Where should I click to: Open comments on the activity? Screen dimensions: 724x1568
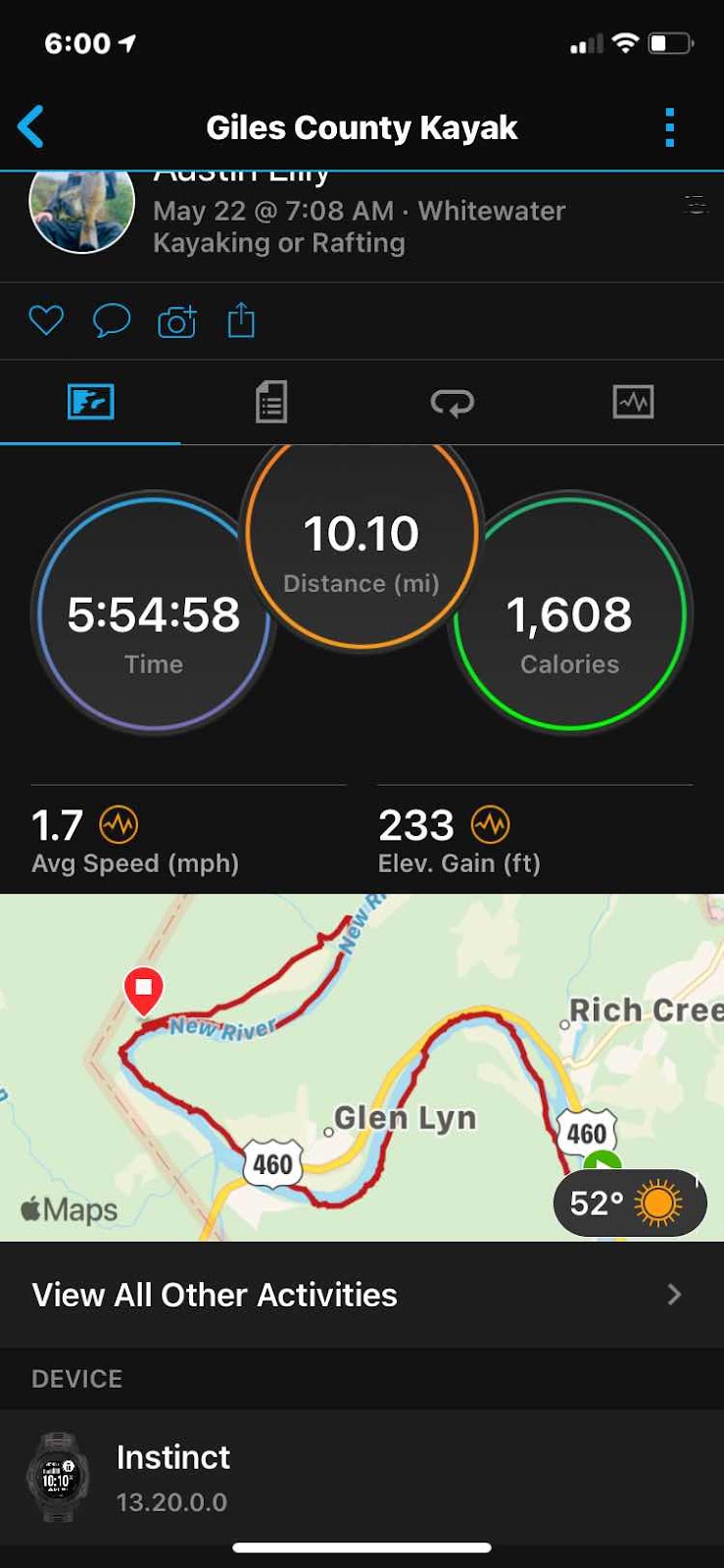coord(111,320)
